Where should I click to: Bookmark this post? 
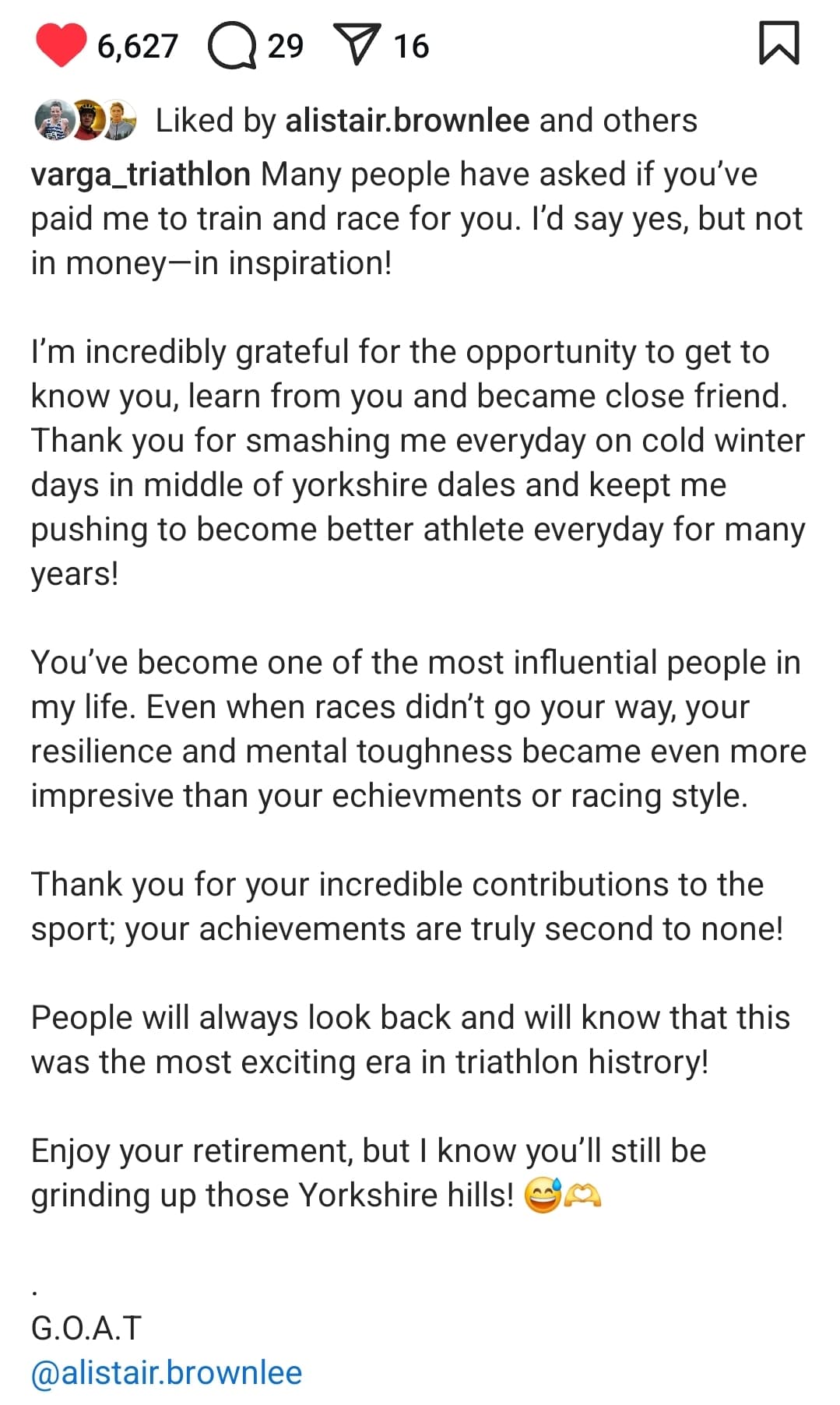[x=779, y=44]
